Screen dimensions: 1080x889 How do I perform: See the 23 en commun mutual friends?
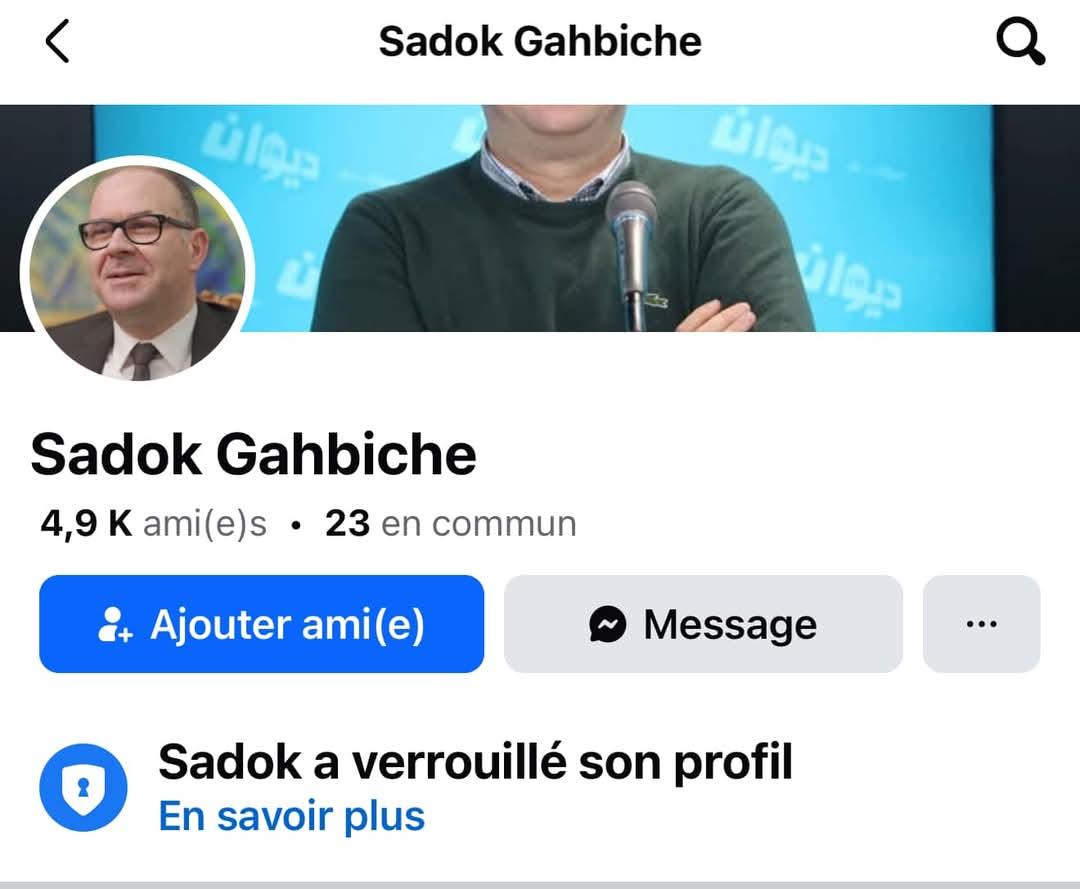(x=450, y=523)
